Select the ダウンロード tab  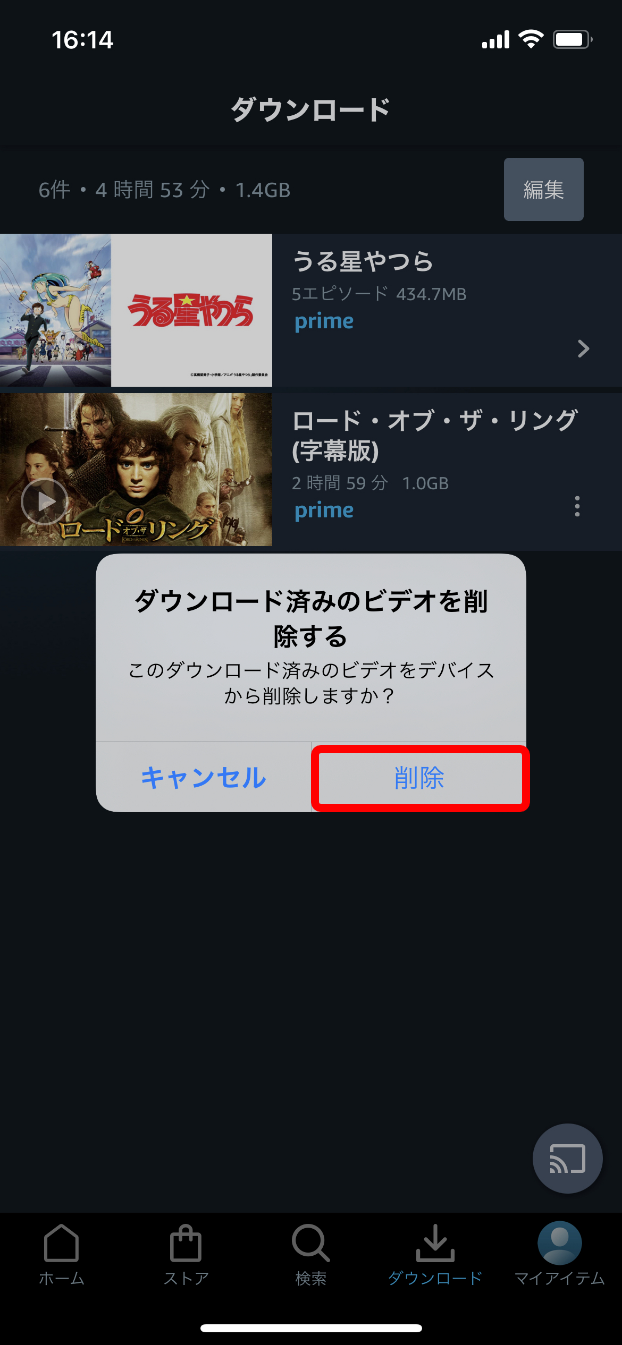point(434,1255)
